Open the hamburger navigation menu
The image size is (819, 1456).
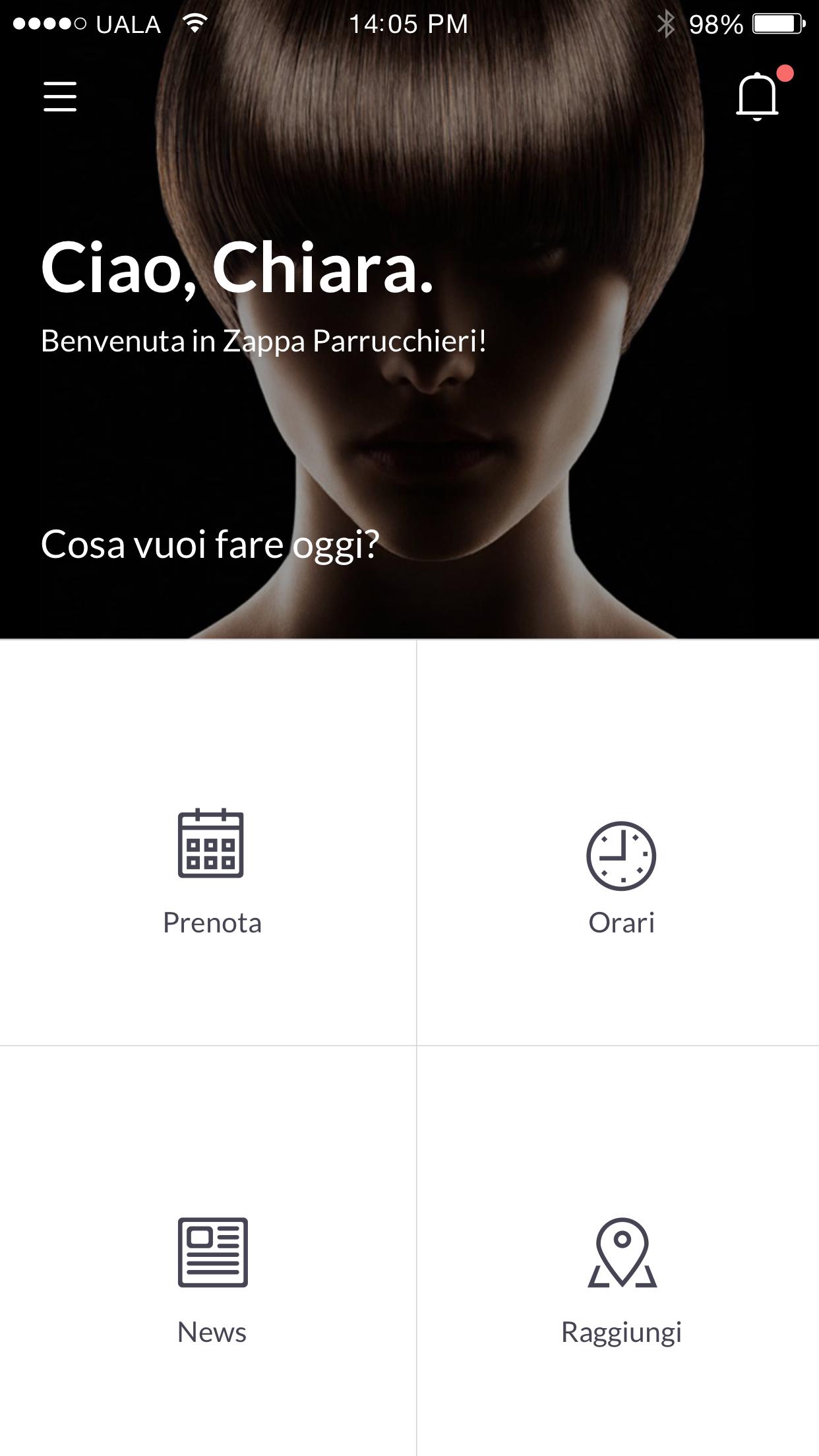click(61, 97)
